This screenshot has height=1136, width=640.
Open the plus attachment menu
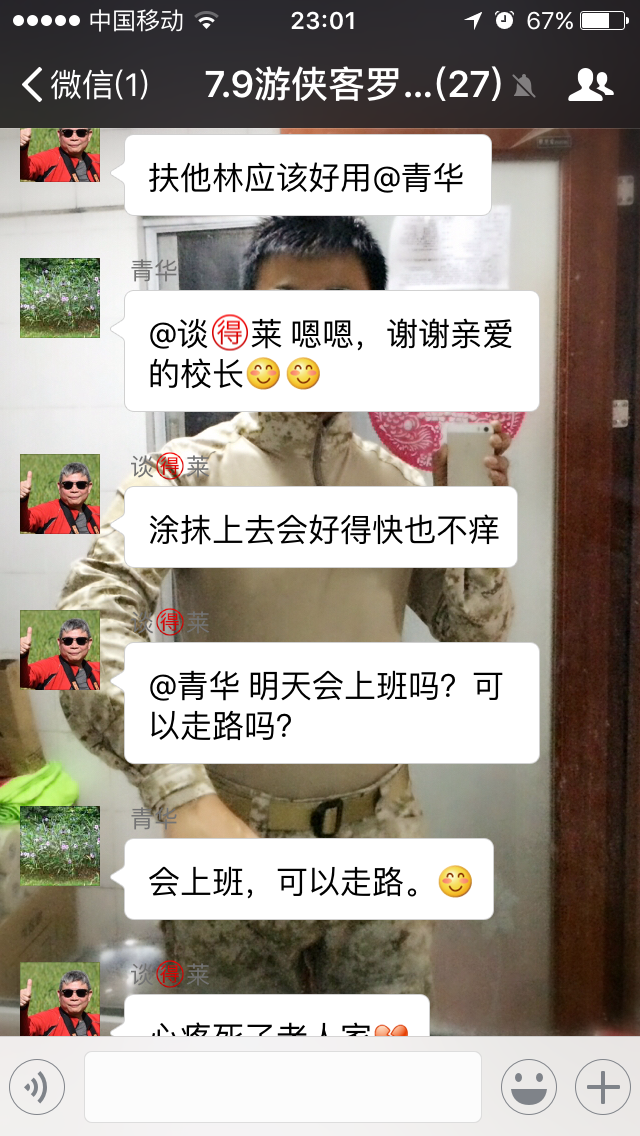pos(602,1086)
